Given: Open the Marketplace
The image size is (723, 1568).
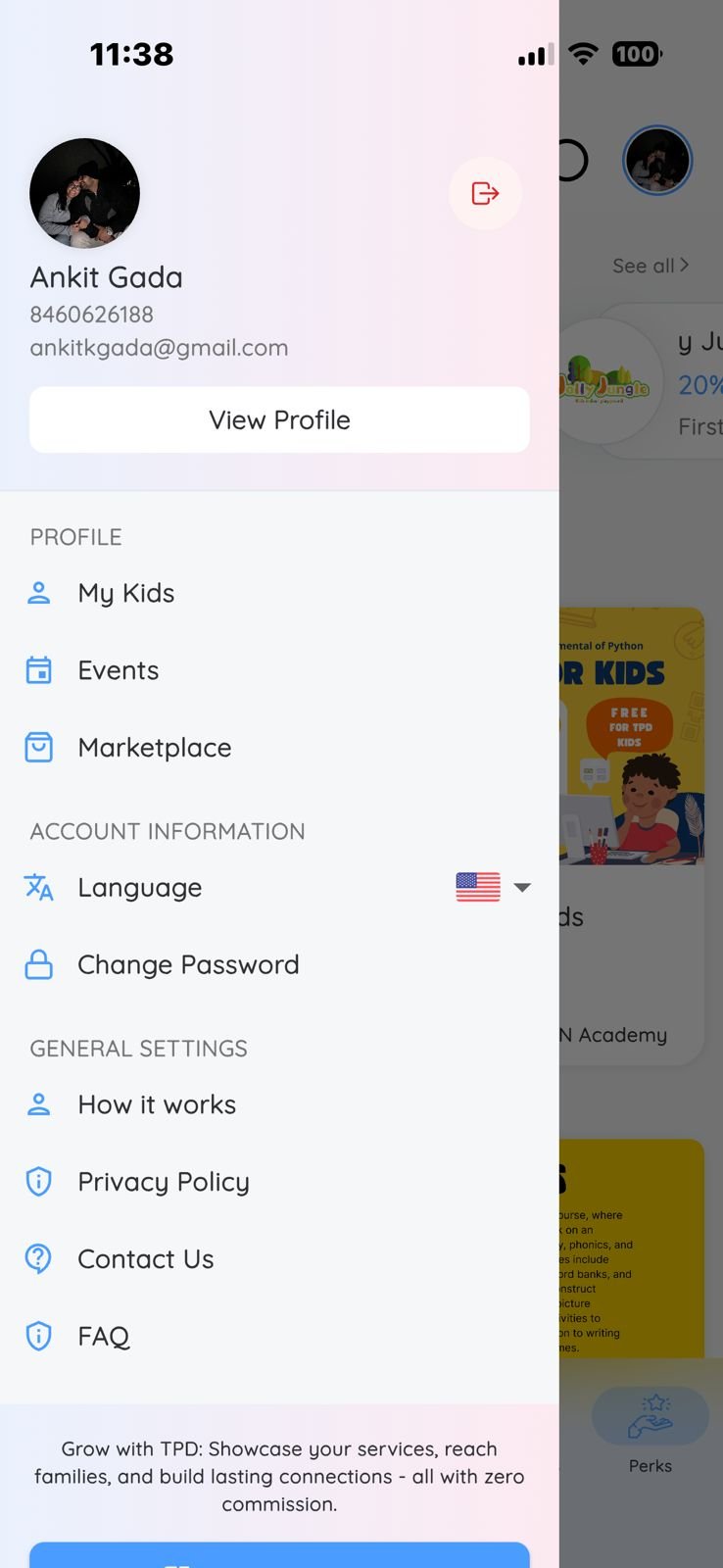Looking at the screenshot, I should click(x=154, y=748).
